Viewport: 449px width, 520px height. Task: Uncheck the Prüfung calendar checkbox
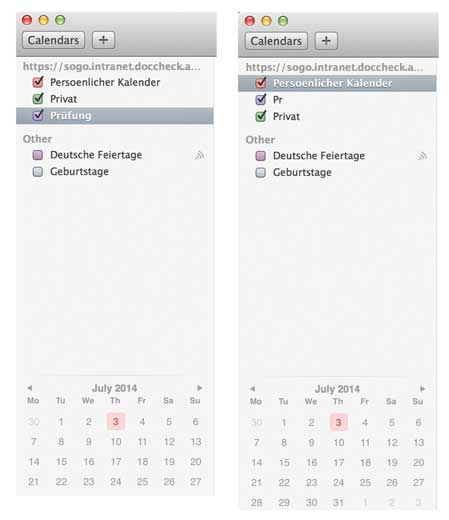38,115
